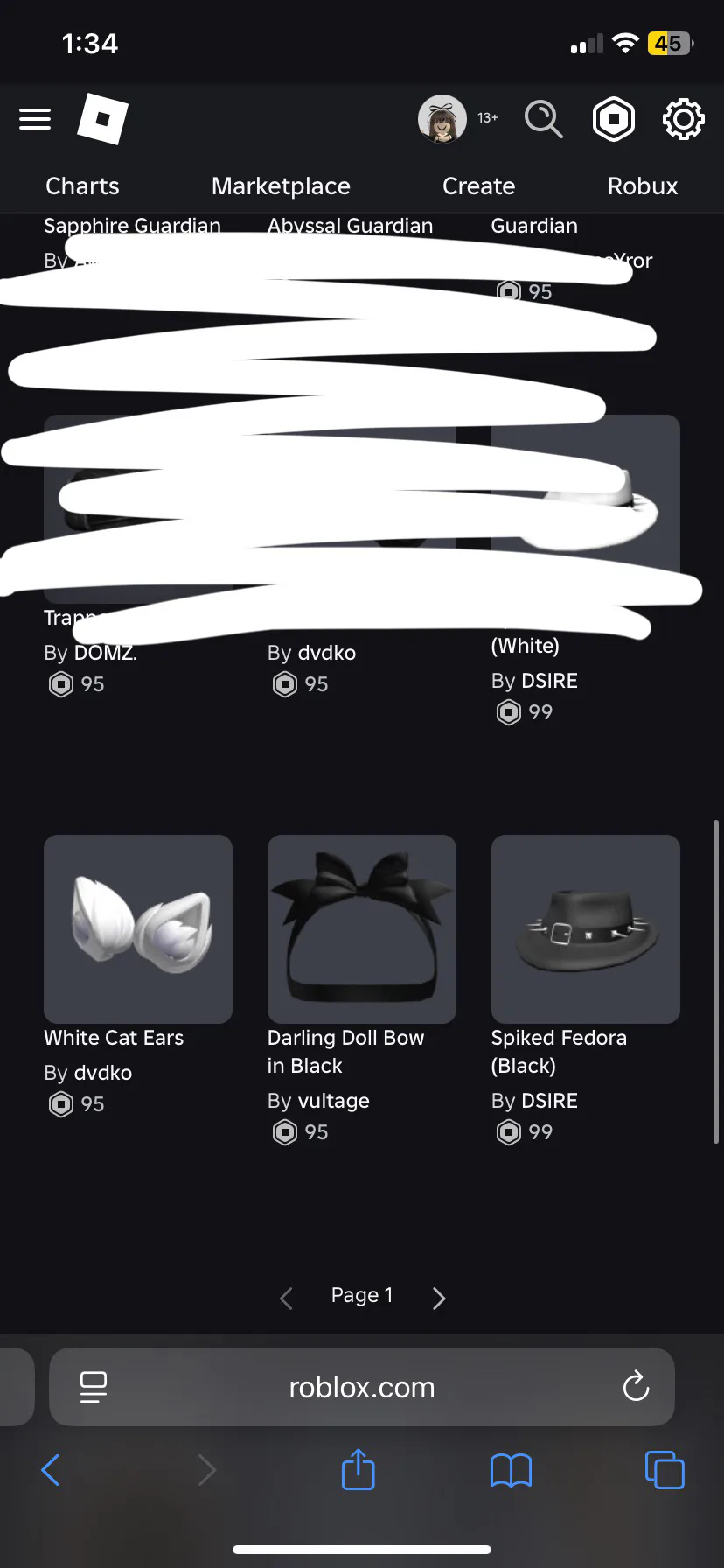Open Darling Doll Bow in Black item
This screenshot has width=724, height=1568.
click(362, 929)
